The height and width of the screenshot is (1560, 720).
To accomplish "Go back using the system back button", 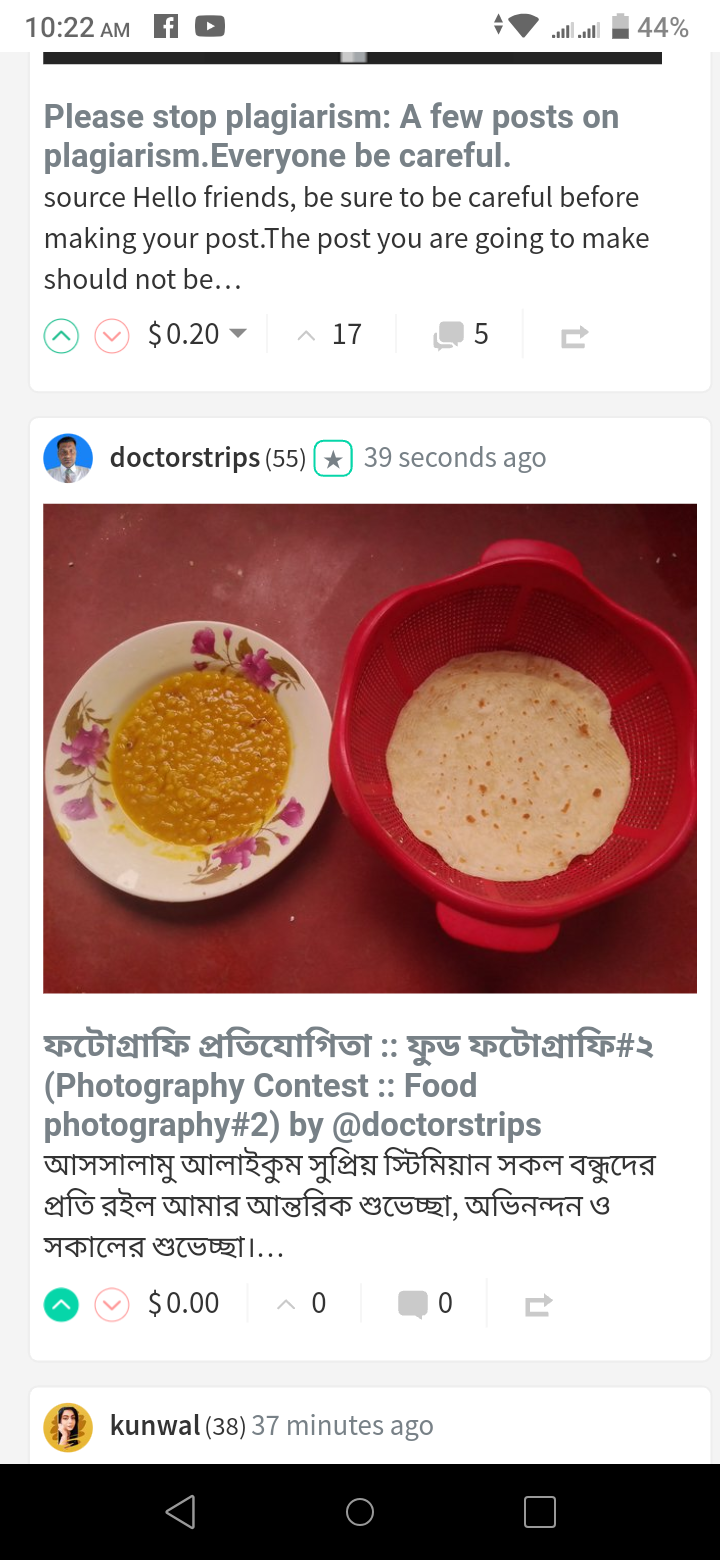I will [180, 1511].
